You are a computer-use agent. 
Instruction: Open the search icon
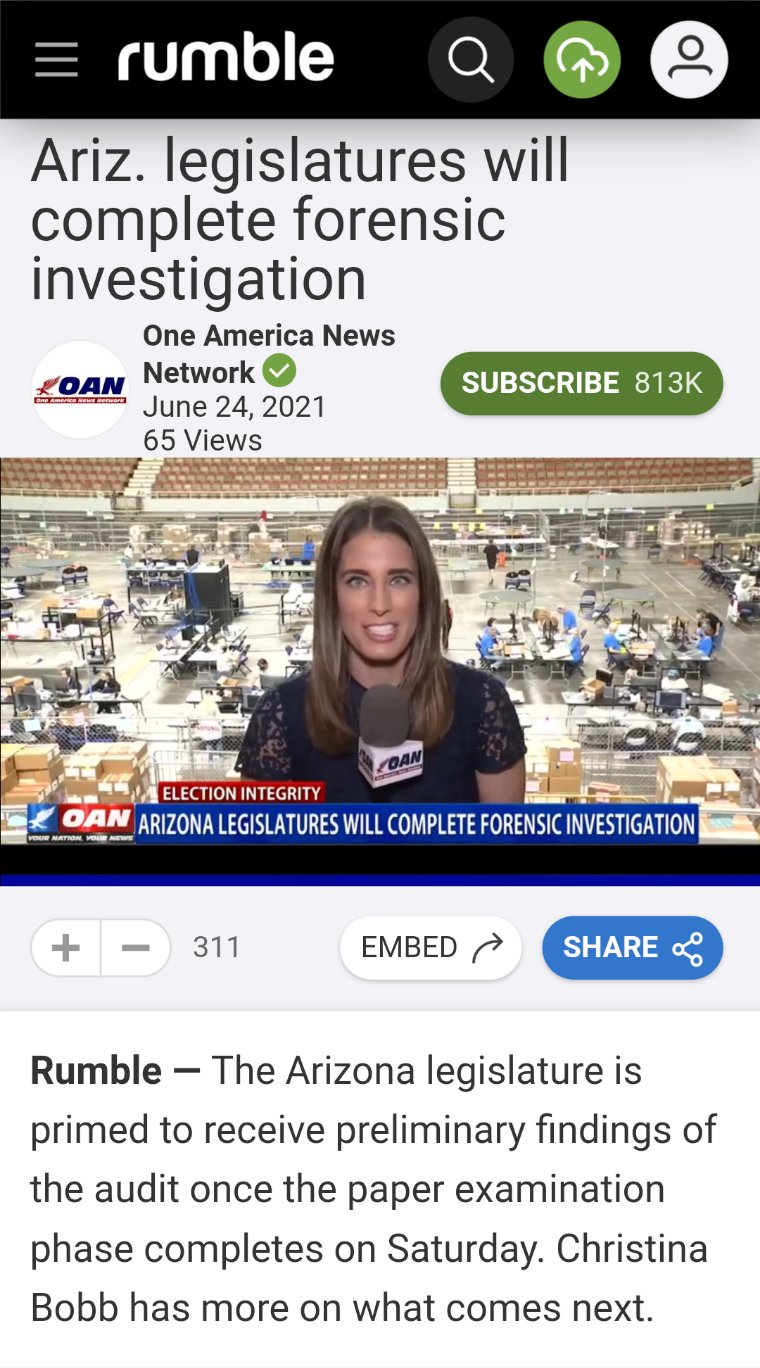coord(471,60)
